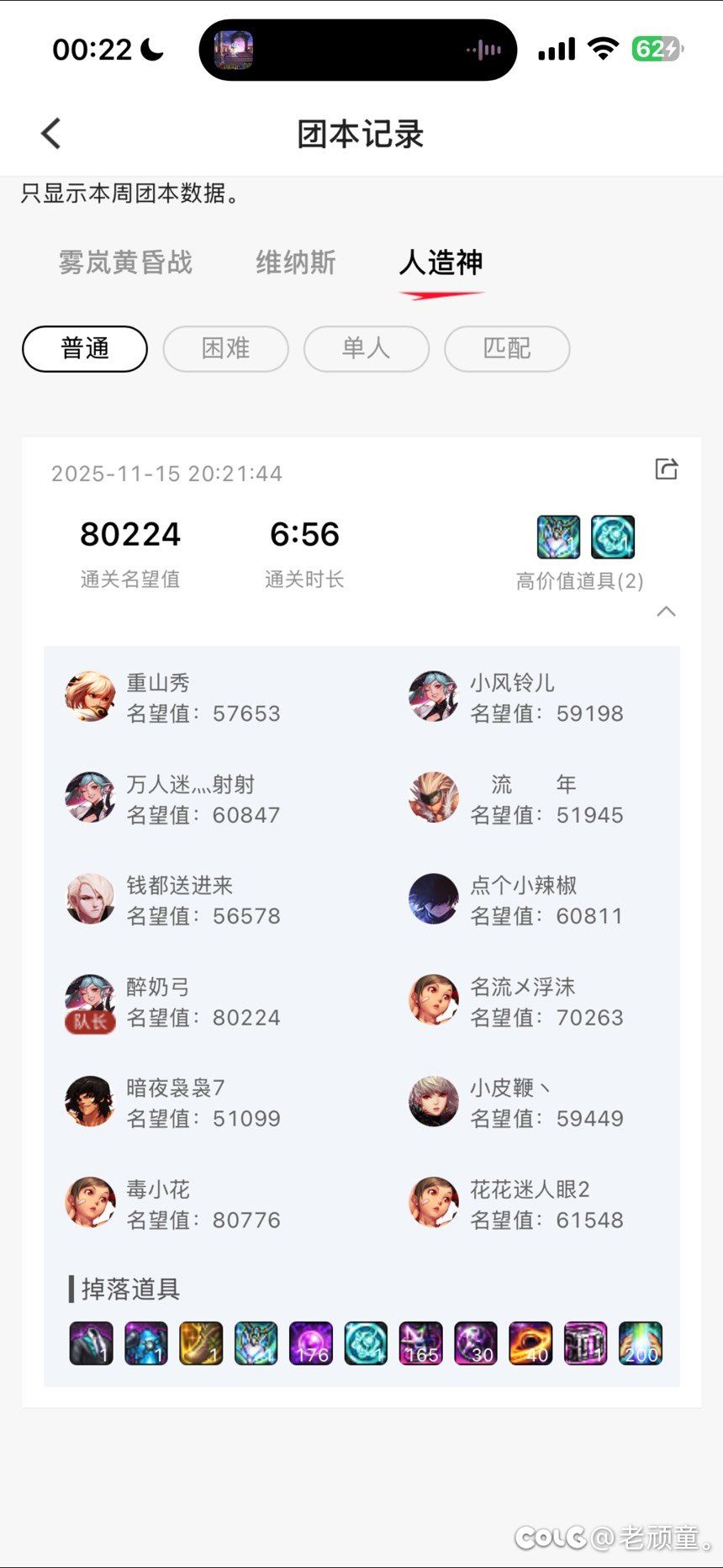This screenshot has height=1568, width=723.
Task: Collapse the player list with the chevron
Action: pos(667,612)
